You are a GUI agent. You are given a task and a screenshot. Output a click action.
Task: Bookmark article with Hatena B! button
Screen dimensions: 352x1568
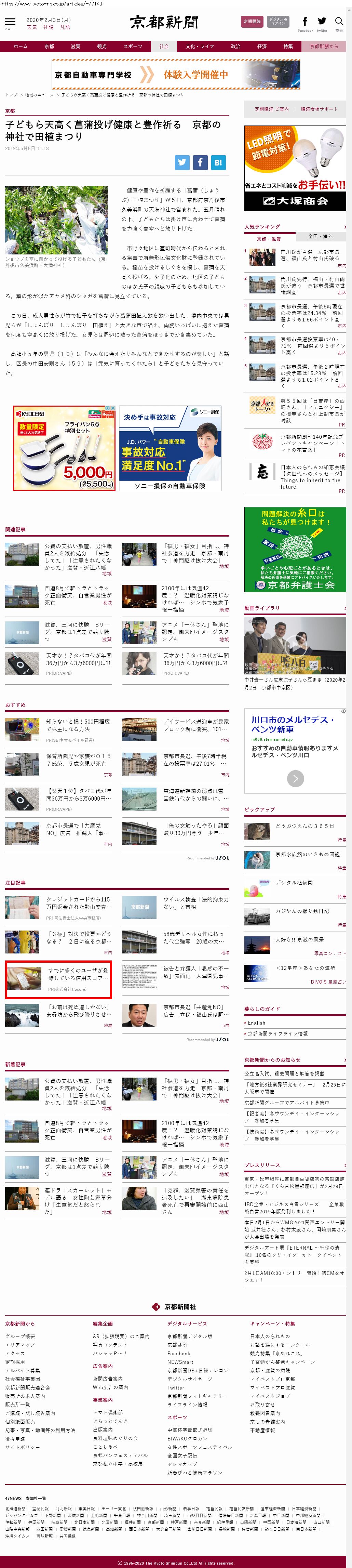point(218,162)
